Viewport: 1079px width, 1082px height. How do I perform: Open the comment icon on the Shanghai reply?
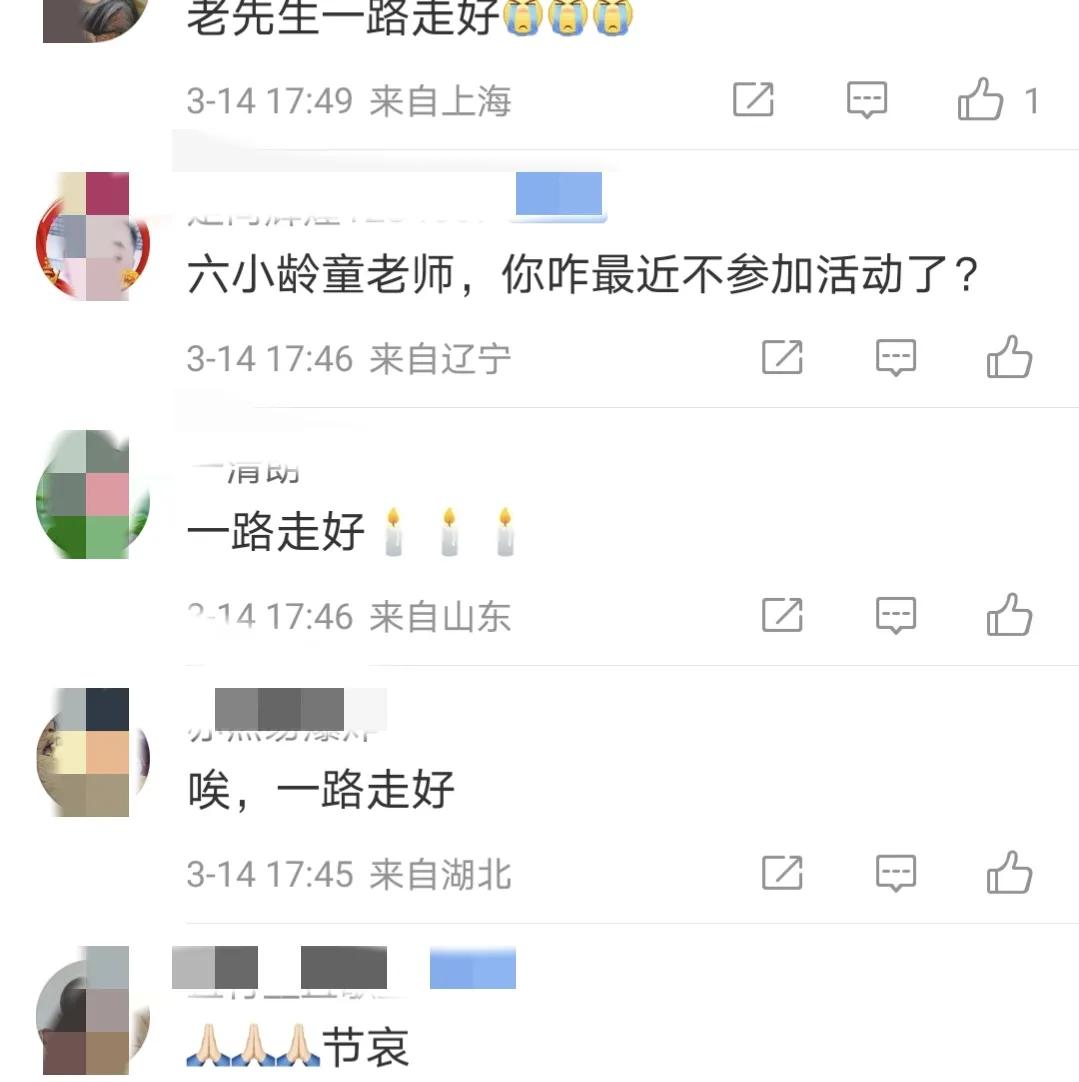pyautogui.click(x=866, y=98)
